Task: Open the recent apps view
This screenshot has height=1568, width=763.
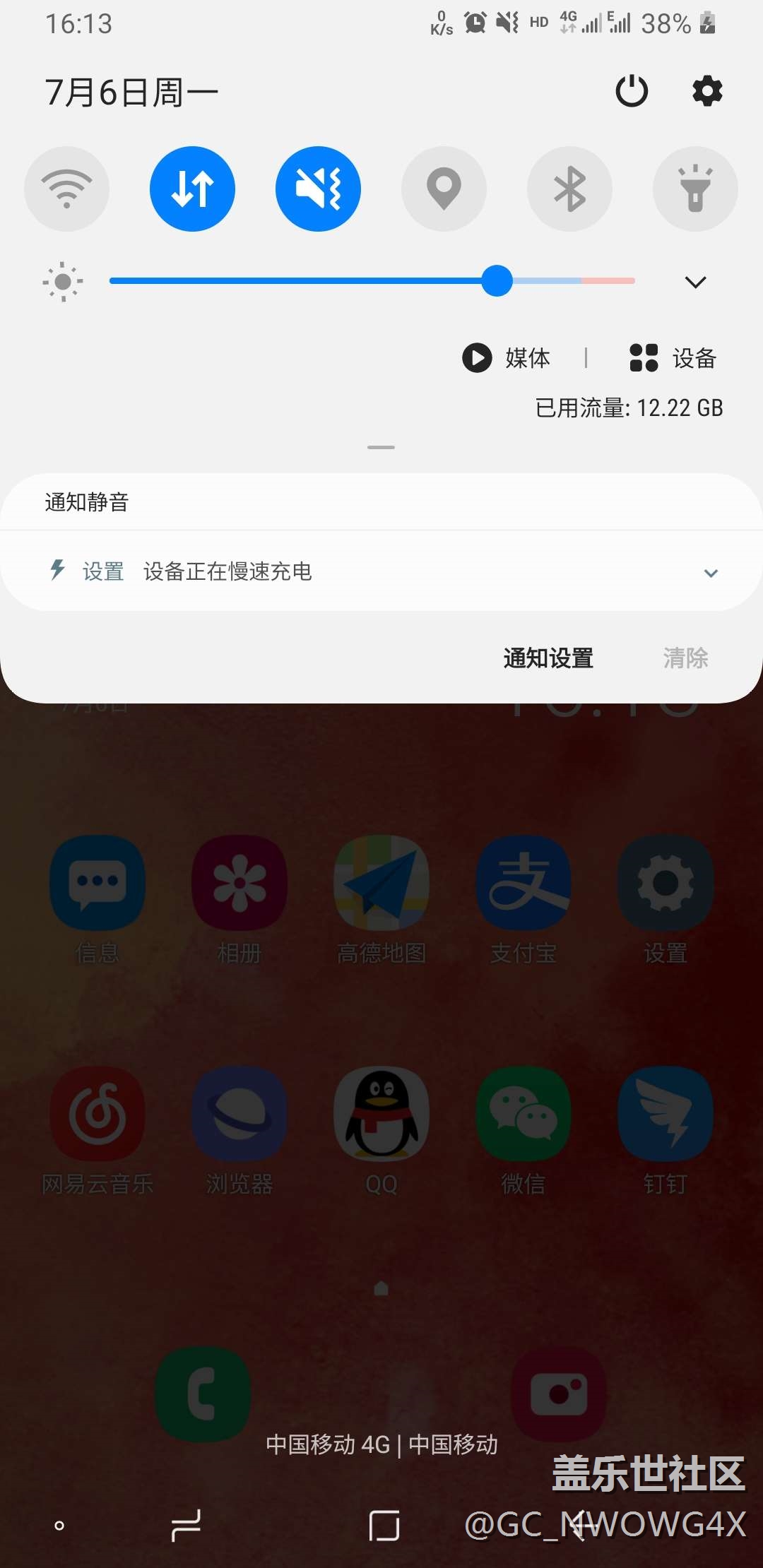Action: point(186,1526)
